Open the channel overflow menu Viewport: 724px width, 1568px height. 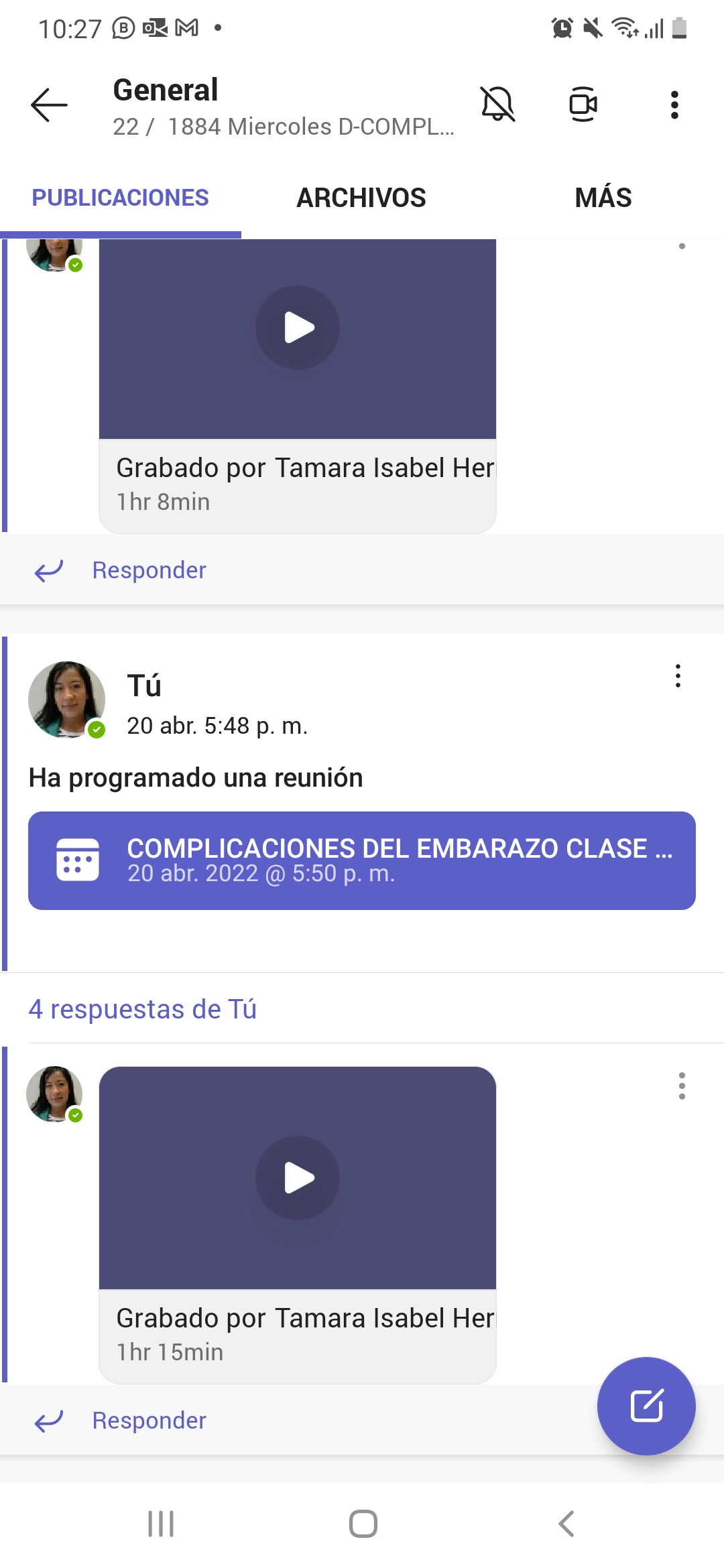[x=674, y=105]
